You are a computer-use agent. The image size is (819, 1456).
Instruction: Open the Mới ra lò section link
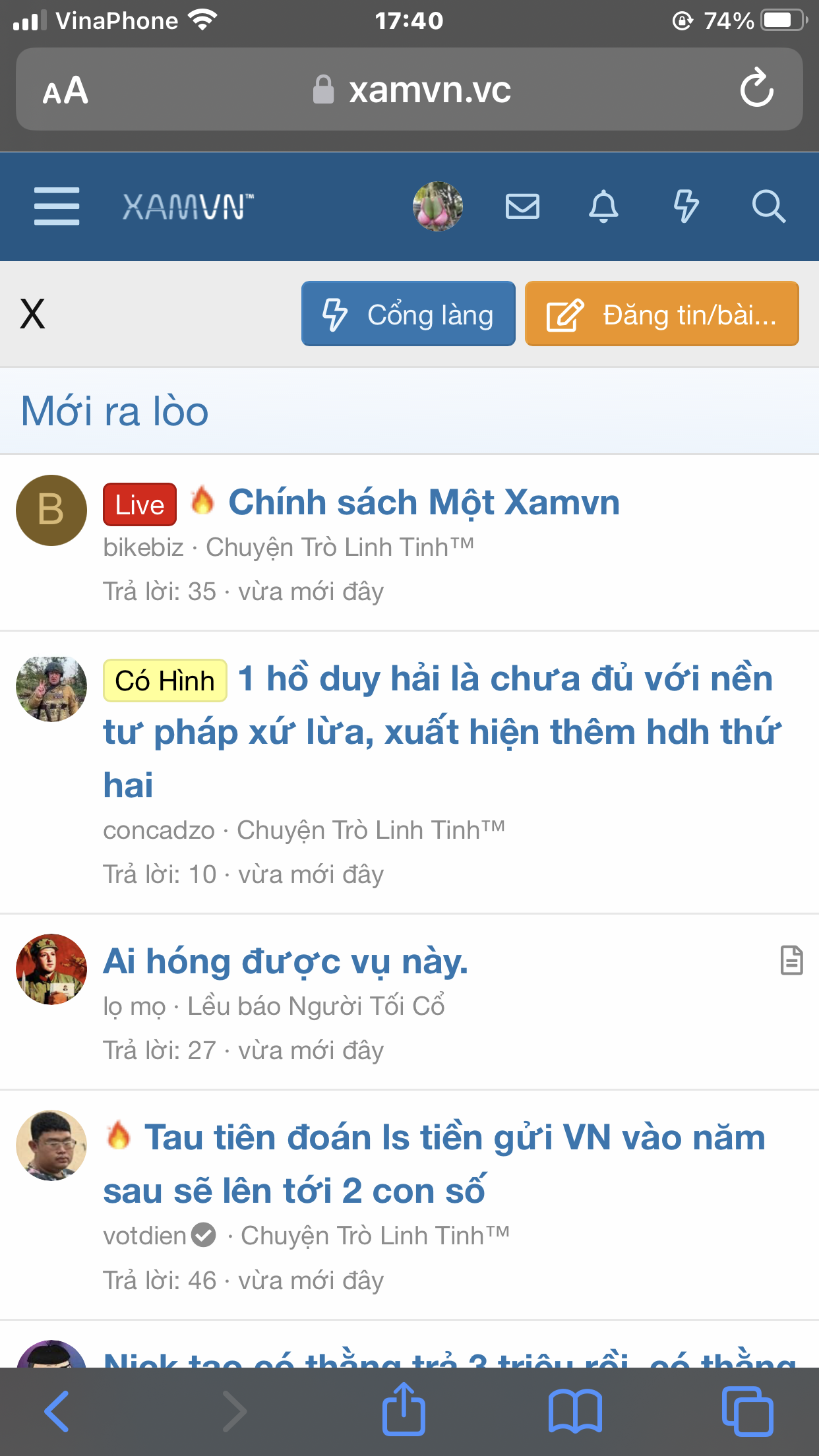click(x=115, y=411)
